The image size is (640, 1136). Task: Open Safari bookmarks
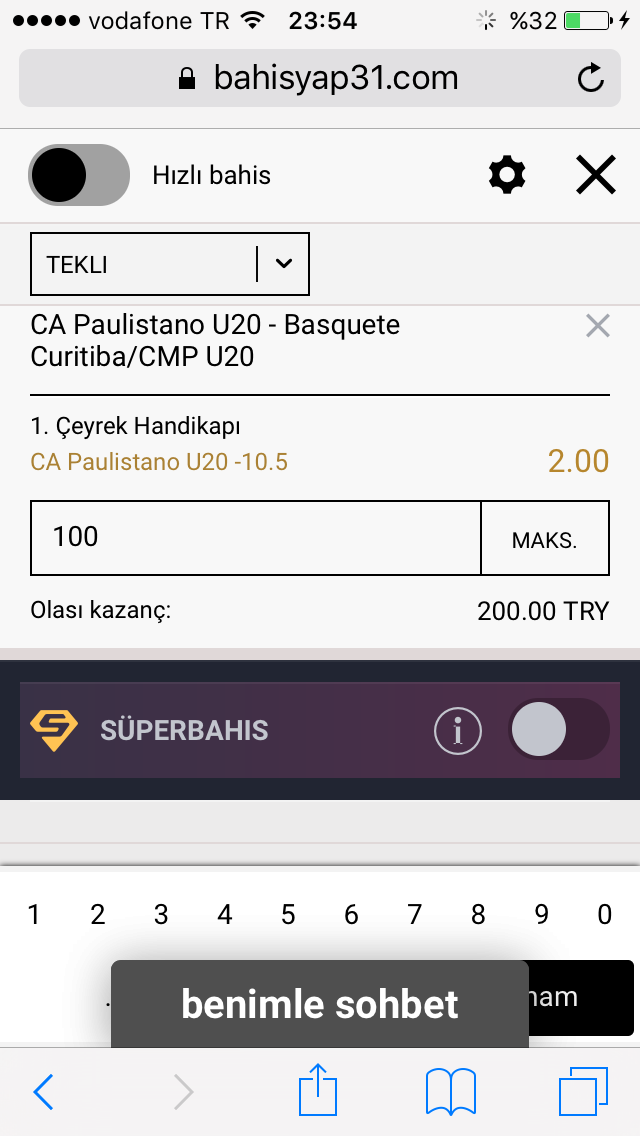click(451, 1092)
